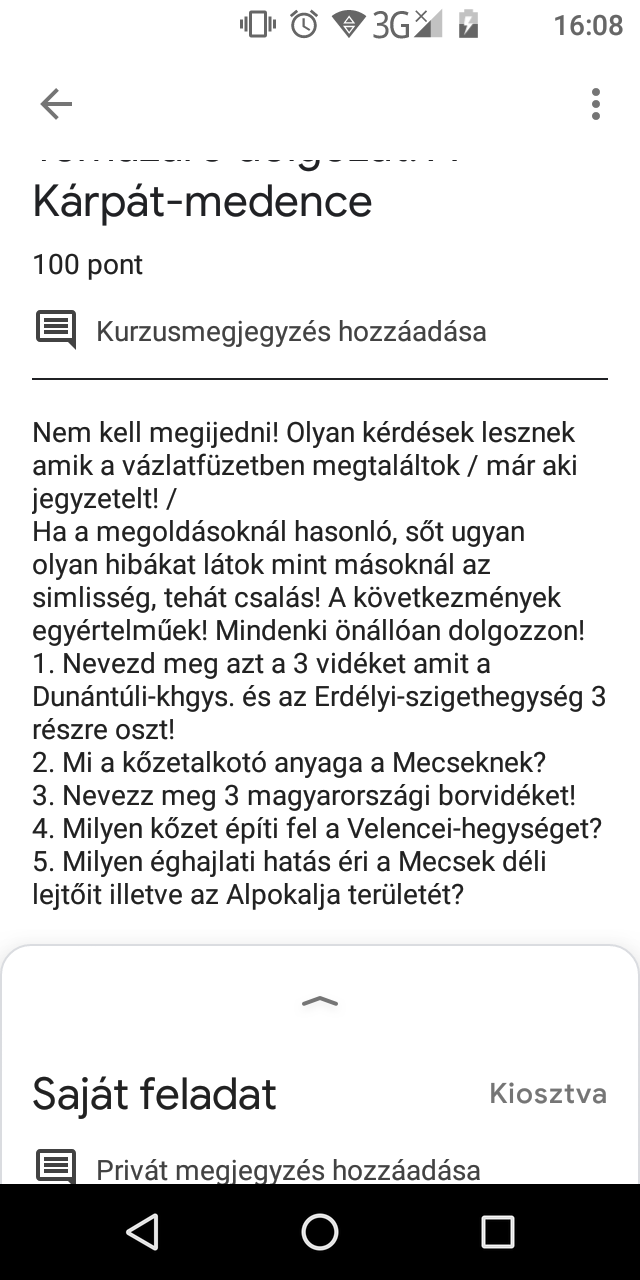Go back using the top arrow
640x1280 pixels.
point(56,104)
